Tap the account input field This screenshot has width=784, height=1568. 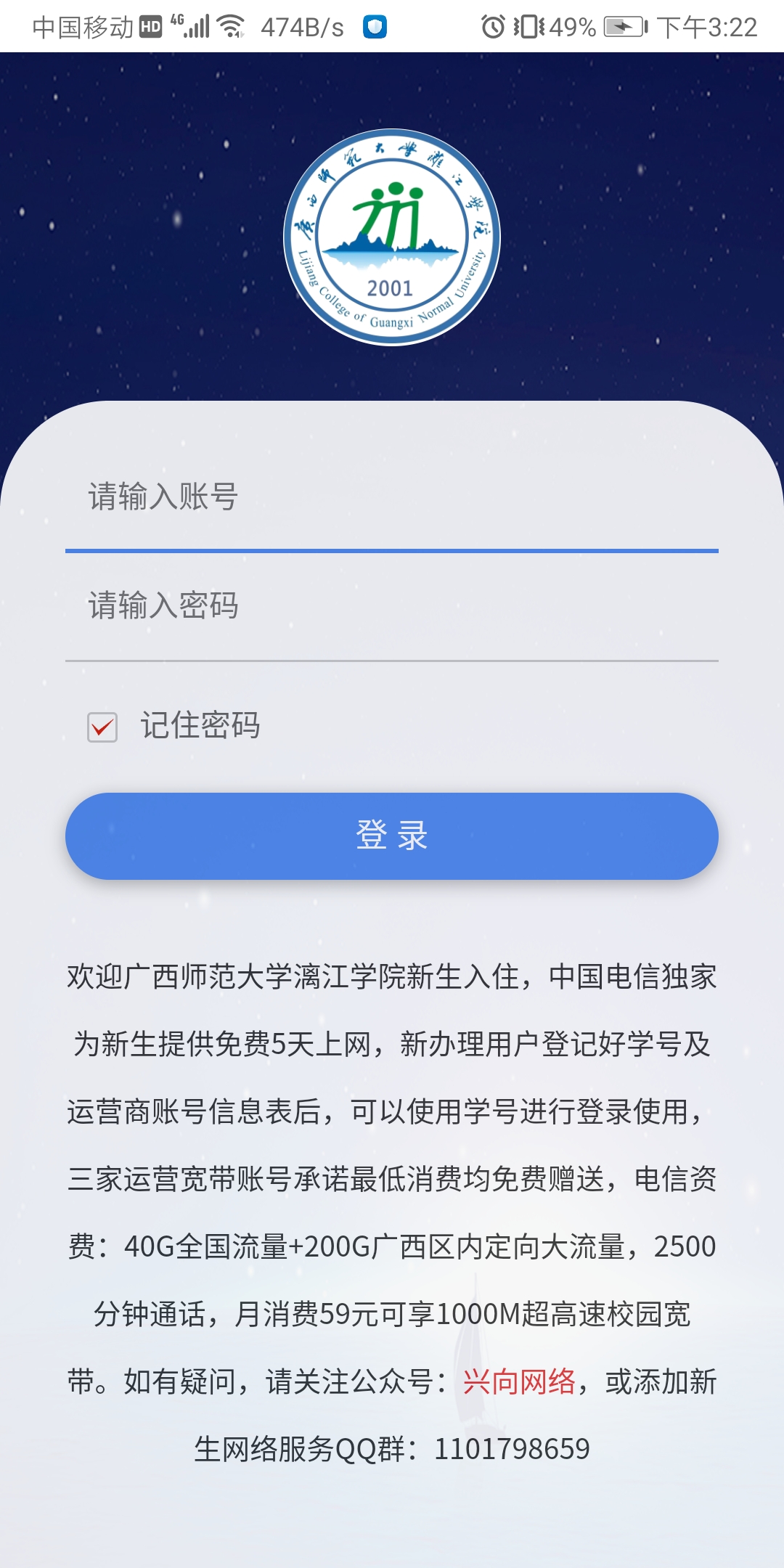(392, 497)
